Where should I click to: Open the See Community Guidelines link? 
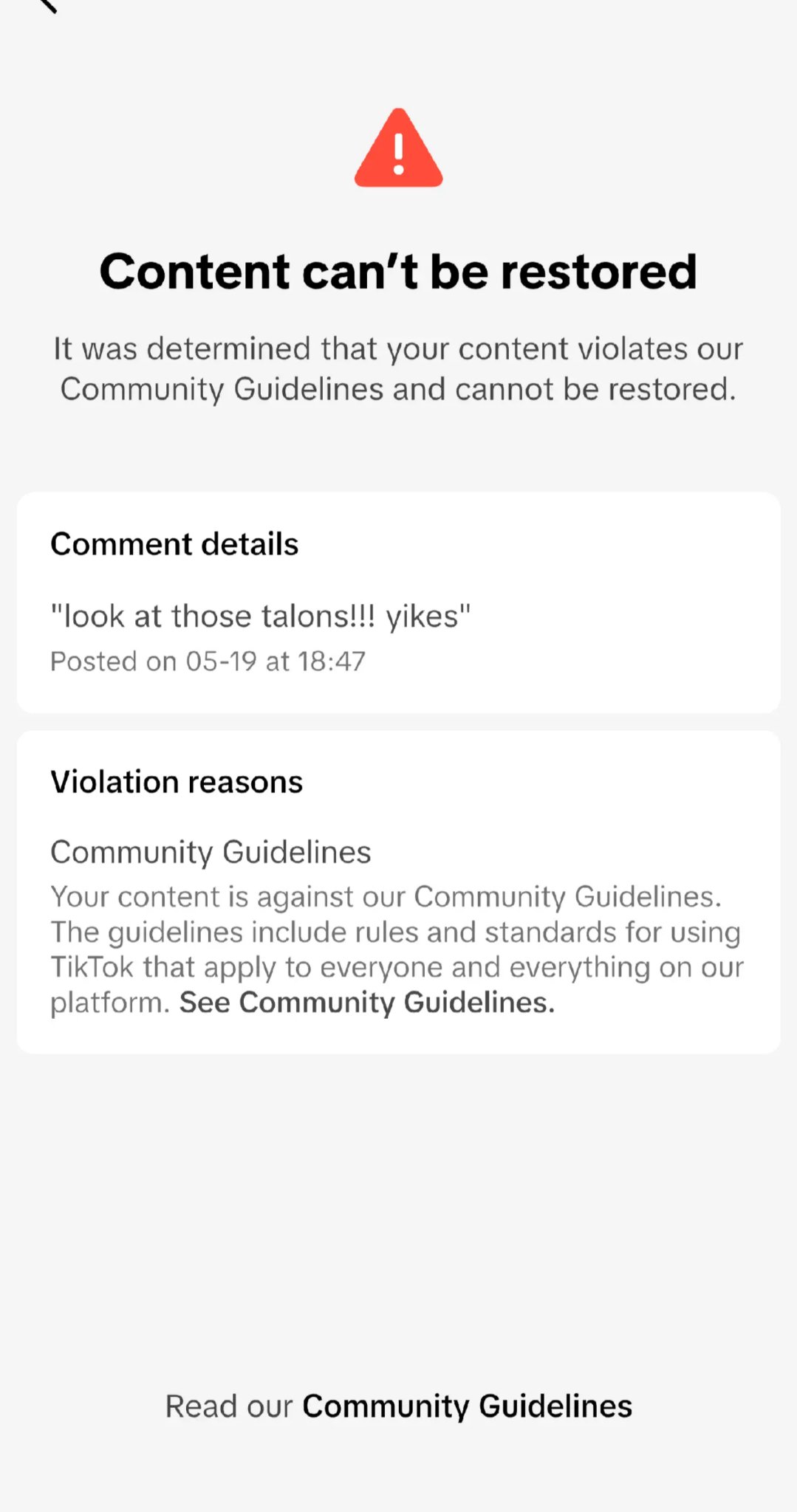(366, 1003)
